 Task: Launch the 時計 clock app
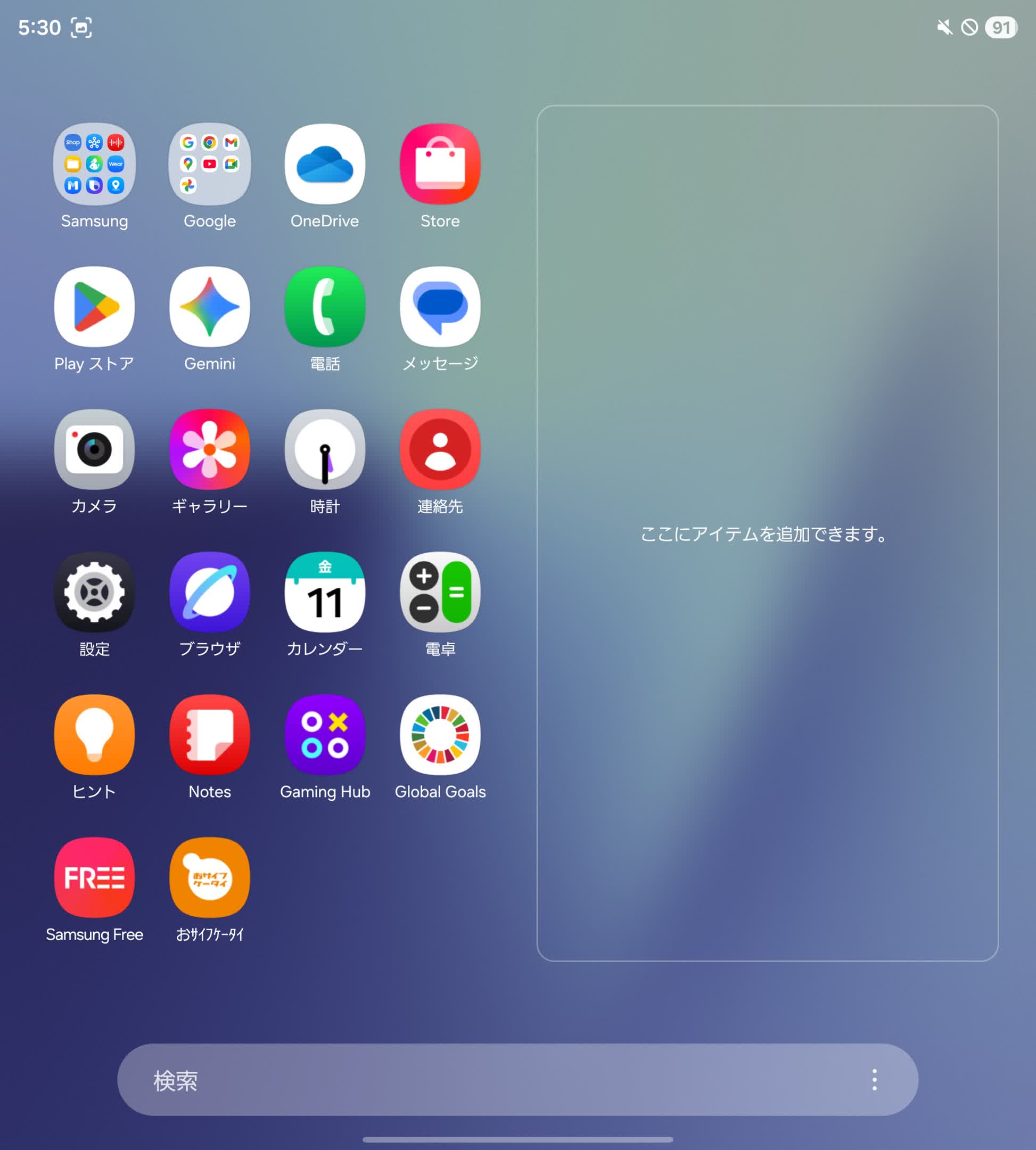324,449
